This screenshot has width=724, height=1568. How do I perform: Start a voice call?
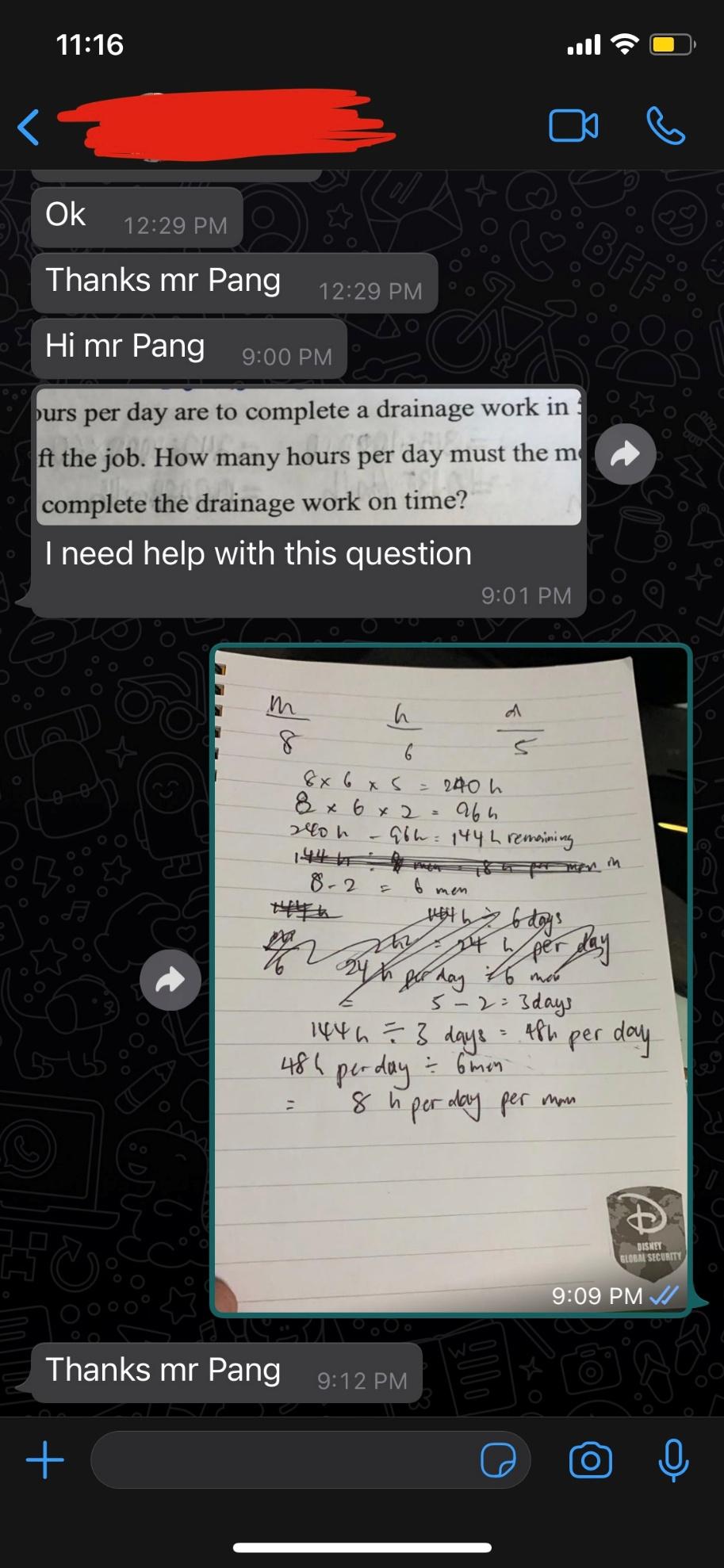tap(665, 126)
